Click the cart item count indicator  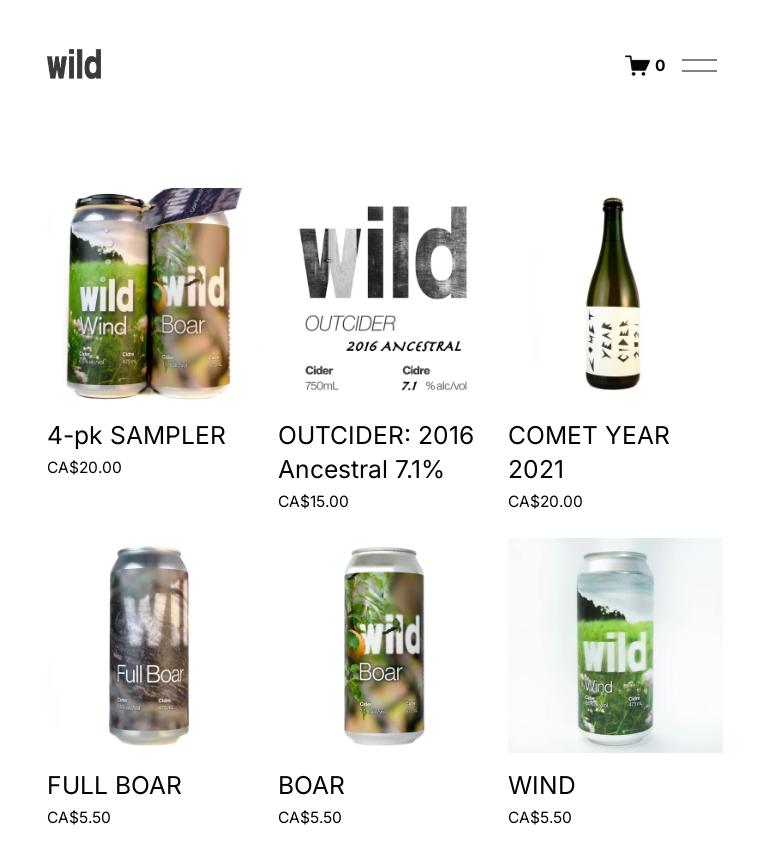[660, 65]
